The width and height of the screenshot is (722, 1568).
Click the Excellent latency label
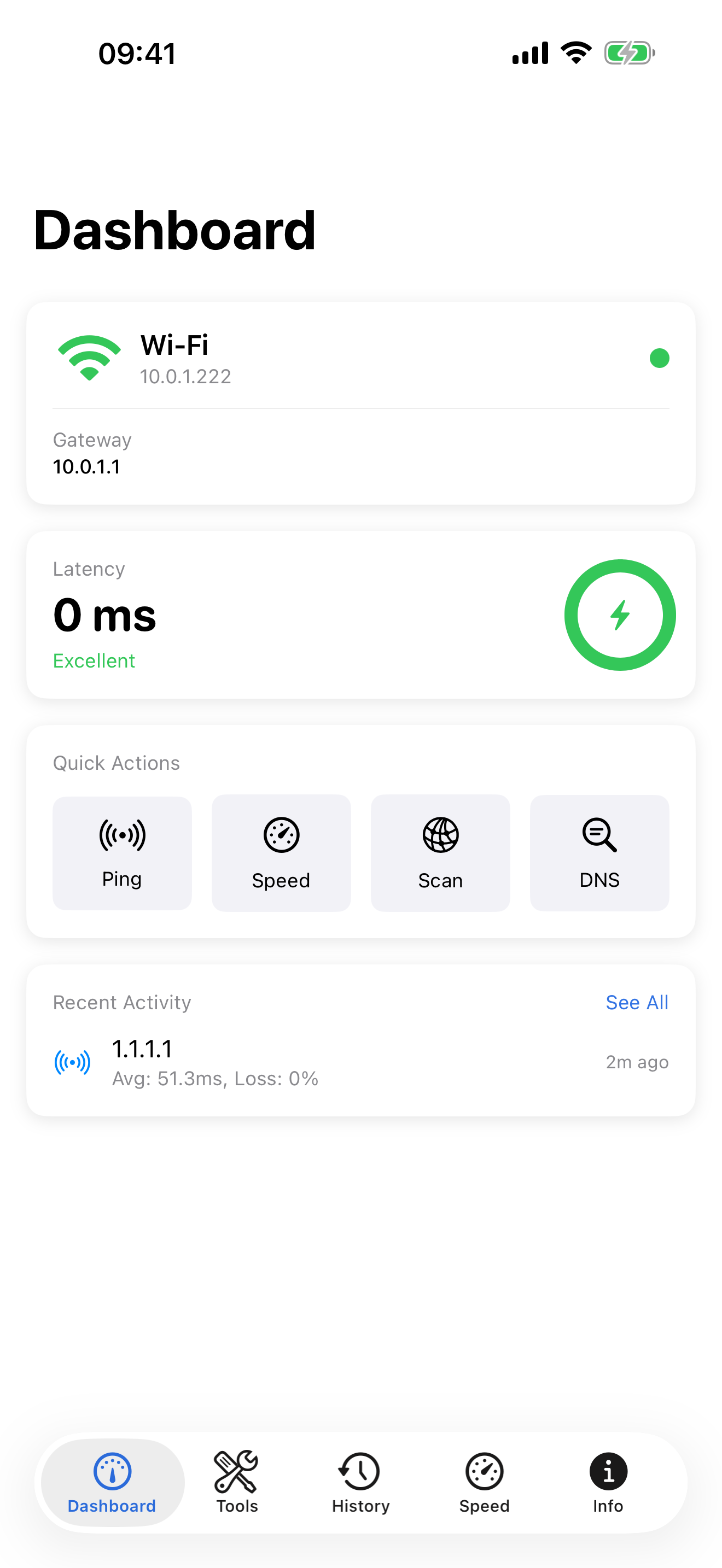point(94,660)
